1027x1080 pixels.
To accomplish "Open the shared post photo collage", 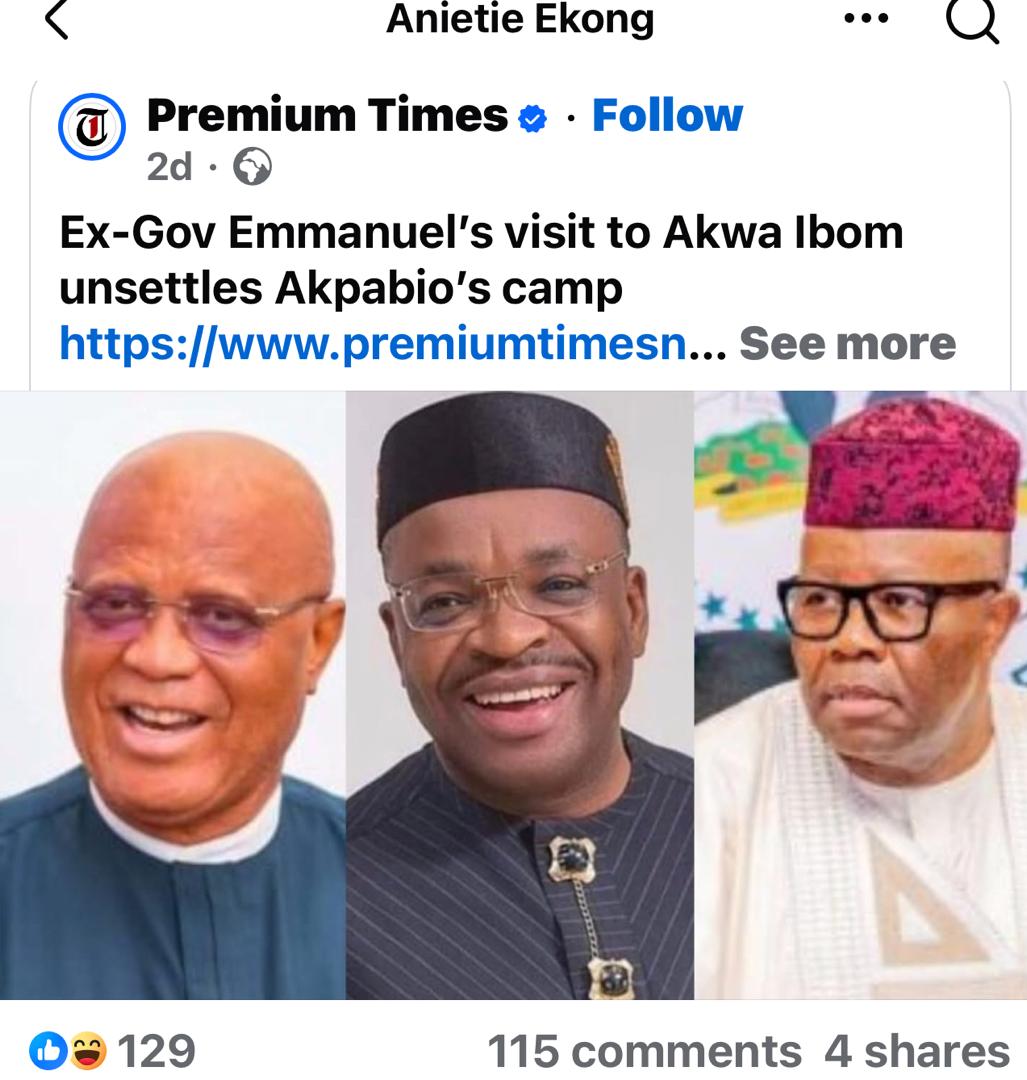I will click(x=513, y=695).
